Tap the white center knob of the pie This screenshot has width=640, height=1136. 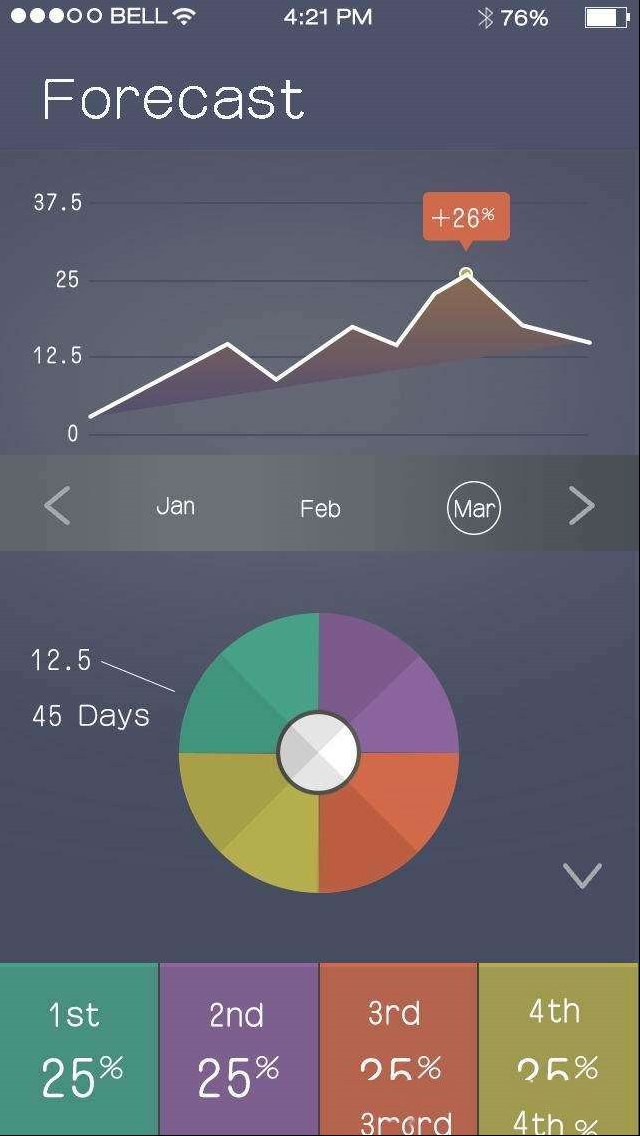[x=319, y=752]
